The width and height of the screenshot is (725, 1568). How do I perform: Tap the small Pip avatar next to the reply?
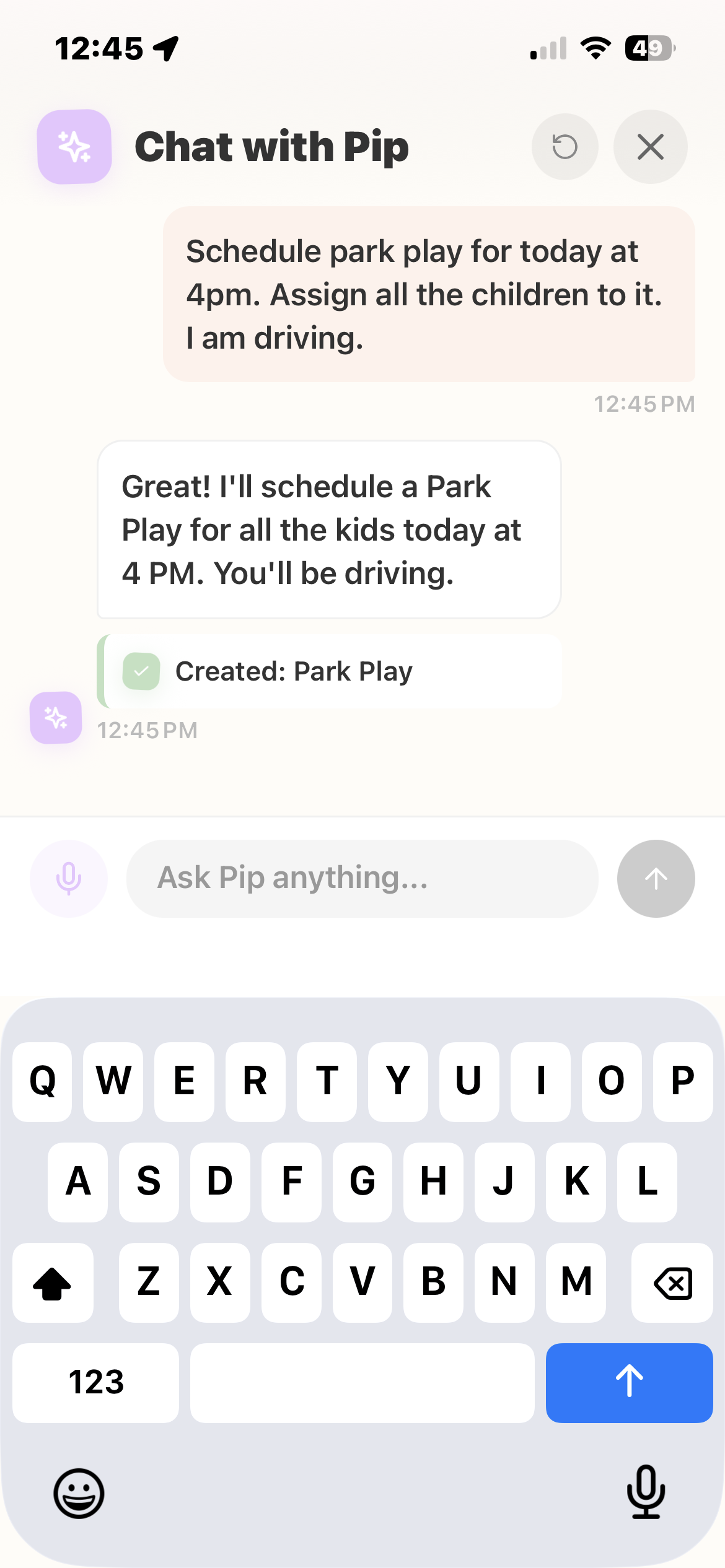tap(55, 718)
